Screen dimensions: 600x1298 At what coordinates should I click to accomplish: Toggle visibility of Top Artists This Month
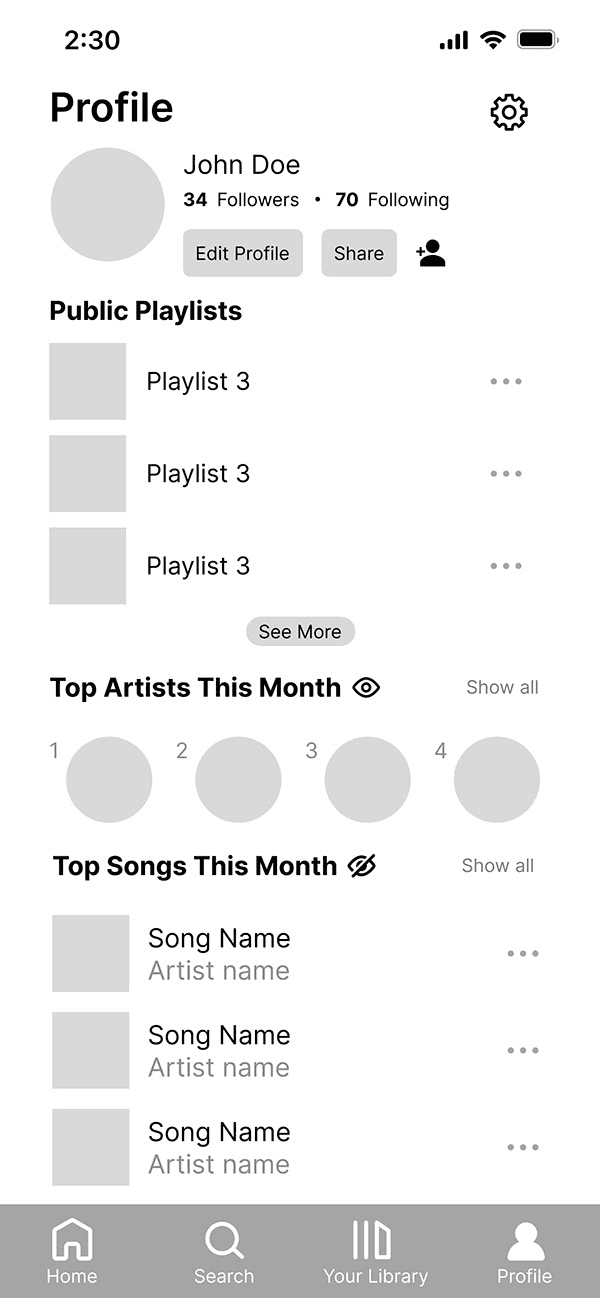click(367, 688)
